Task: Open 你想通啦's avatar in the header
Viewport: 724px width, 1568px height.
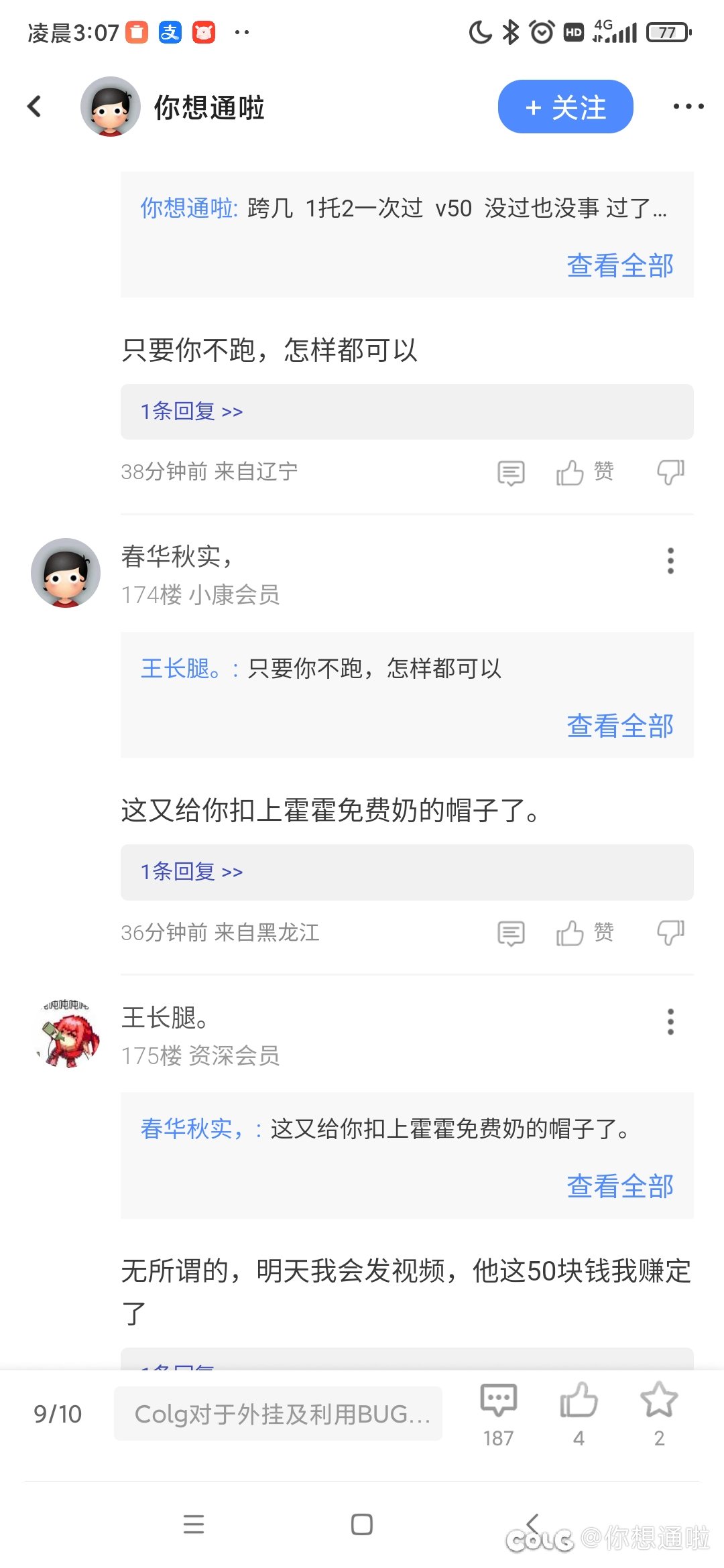Action: tap(110, 107)
